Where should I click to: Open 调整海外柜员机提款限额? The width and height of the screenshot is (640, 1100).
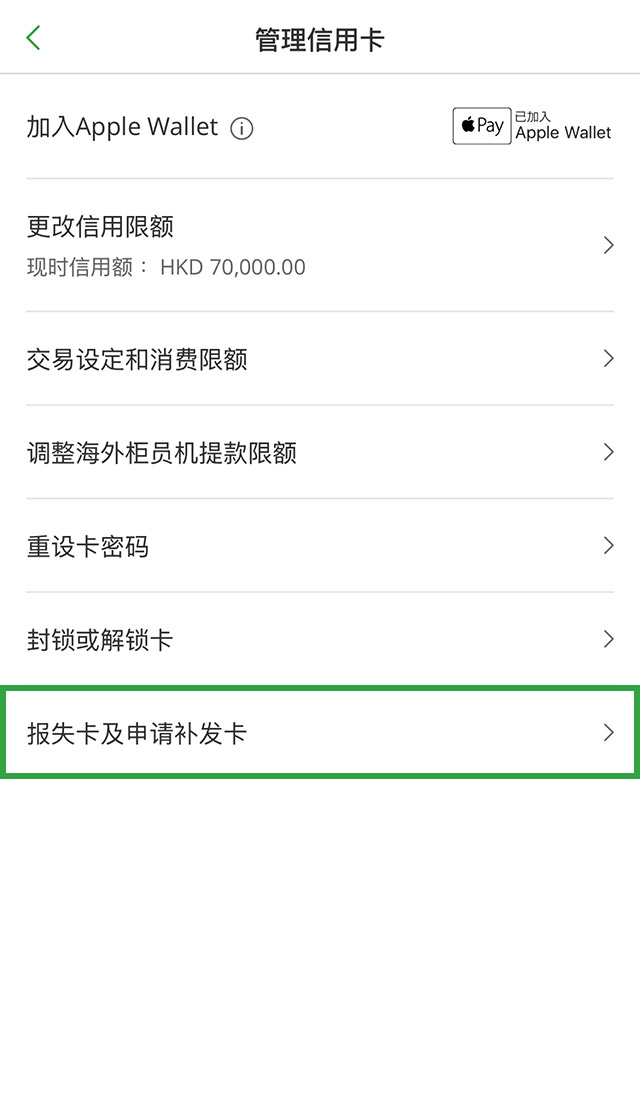click(x=320, y=453)
